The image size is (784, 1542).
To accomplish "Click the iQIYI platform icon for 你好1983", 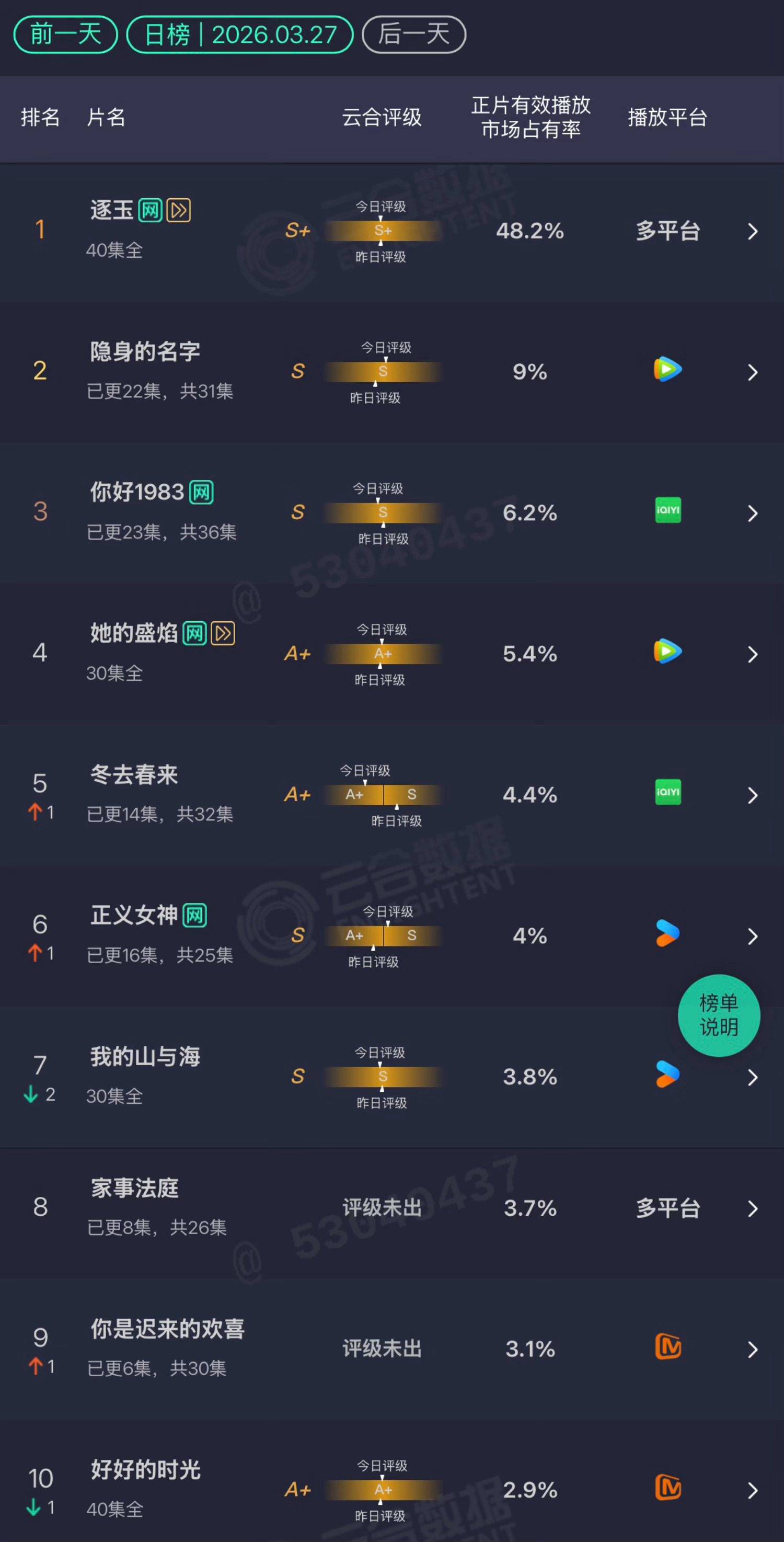I will click(667, 511).
